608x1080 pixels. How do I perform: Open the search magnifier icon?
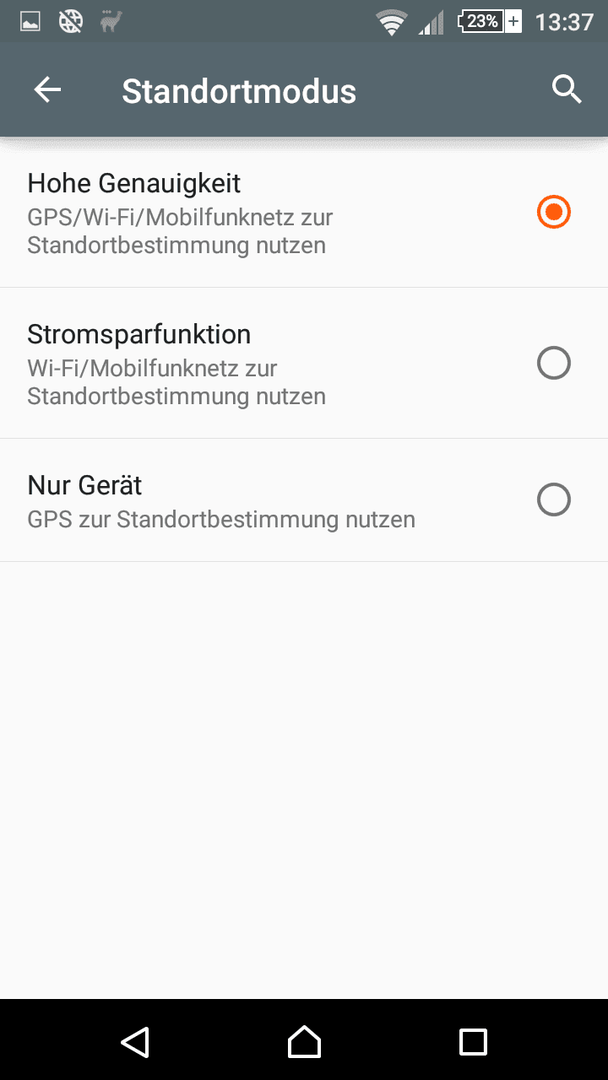567,90
